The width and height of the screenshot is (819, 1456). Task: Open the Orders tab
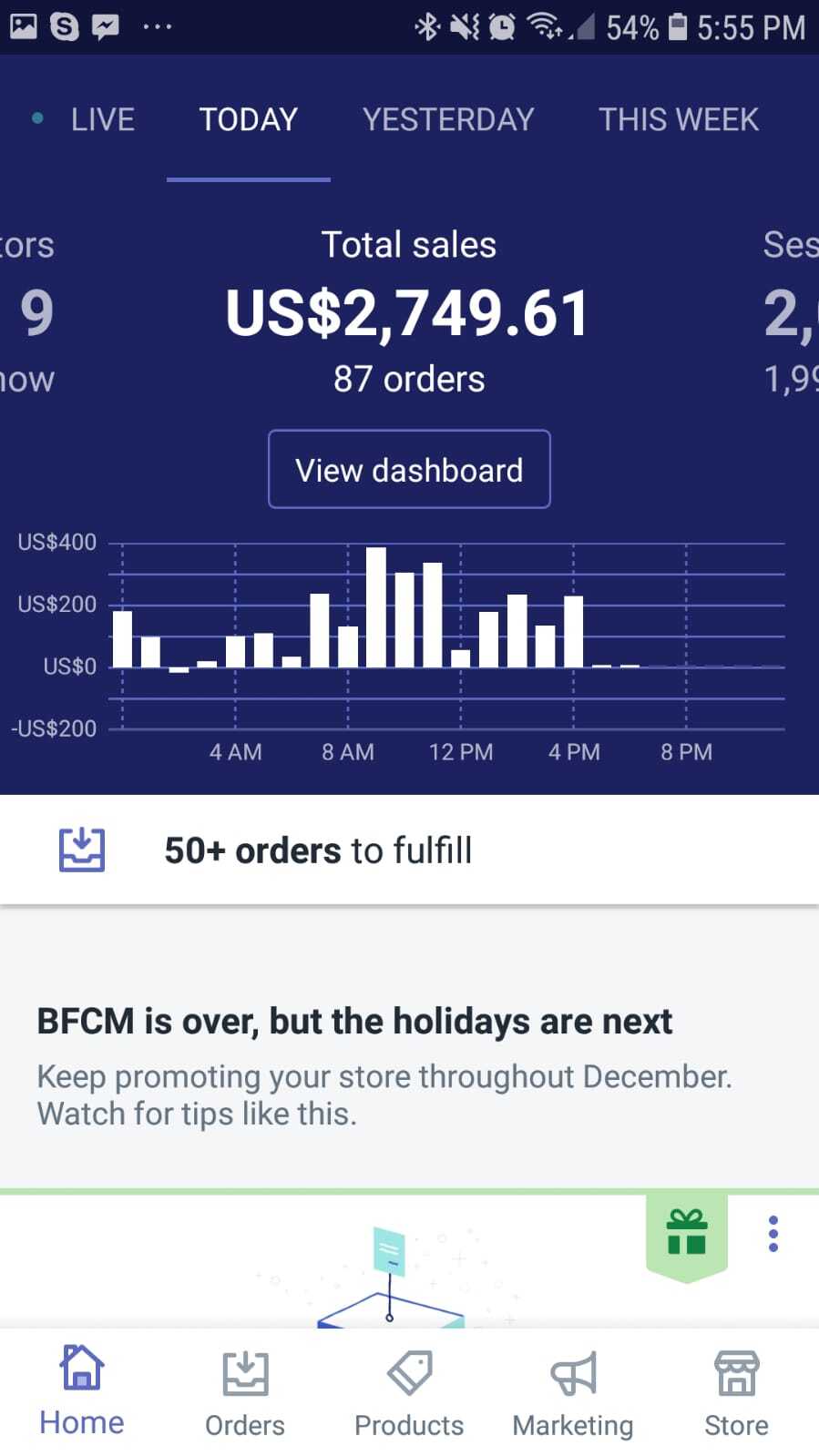point(245,1392)
